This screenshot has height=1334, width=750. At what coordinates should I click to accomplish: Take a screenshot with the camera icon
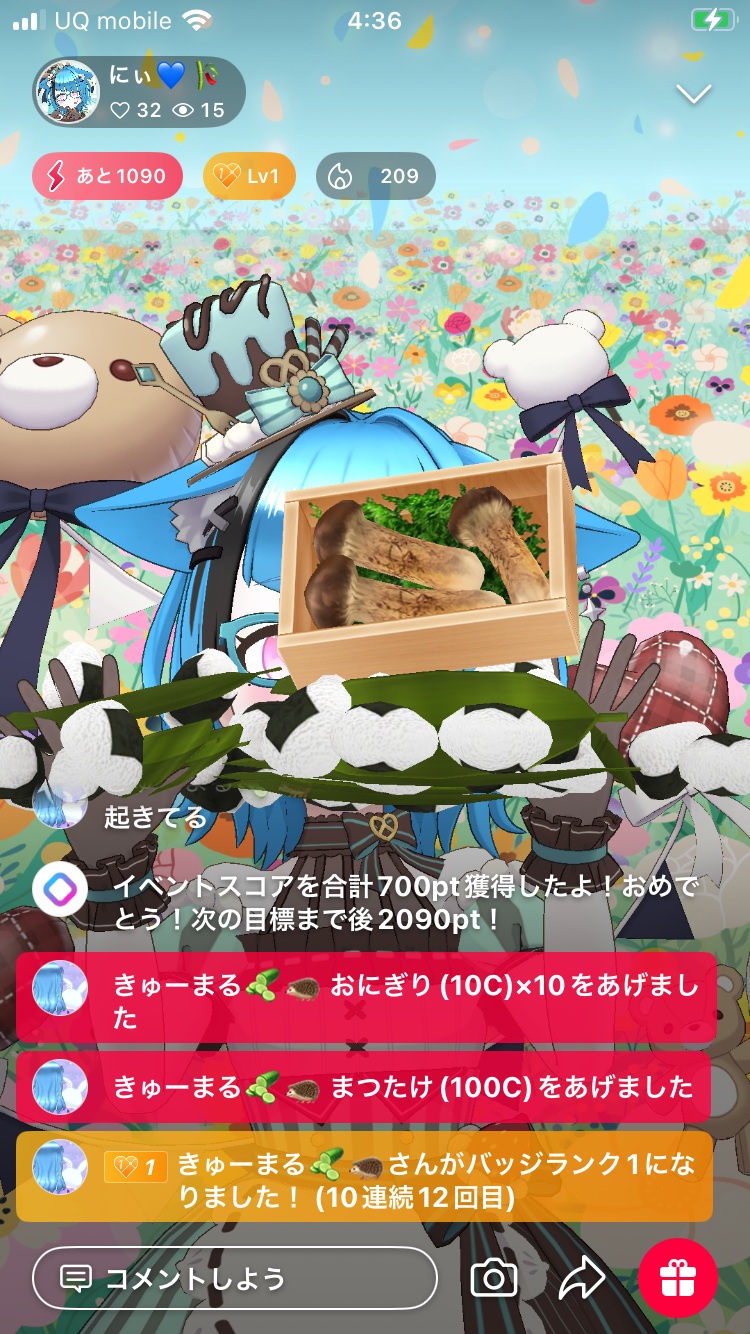(x=493, y=1277)
